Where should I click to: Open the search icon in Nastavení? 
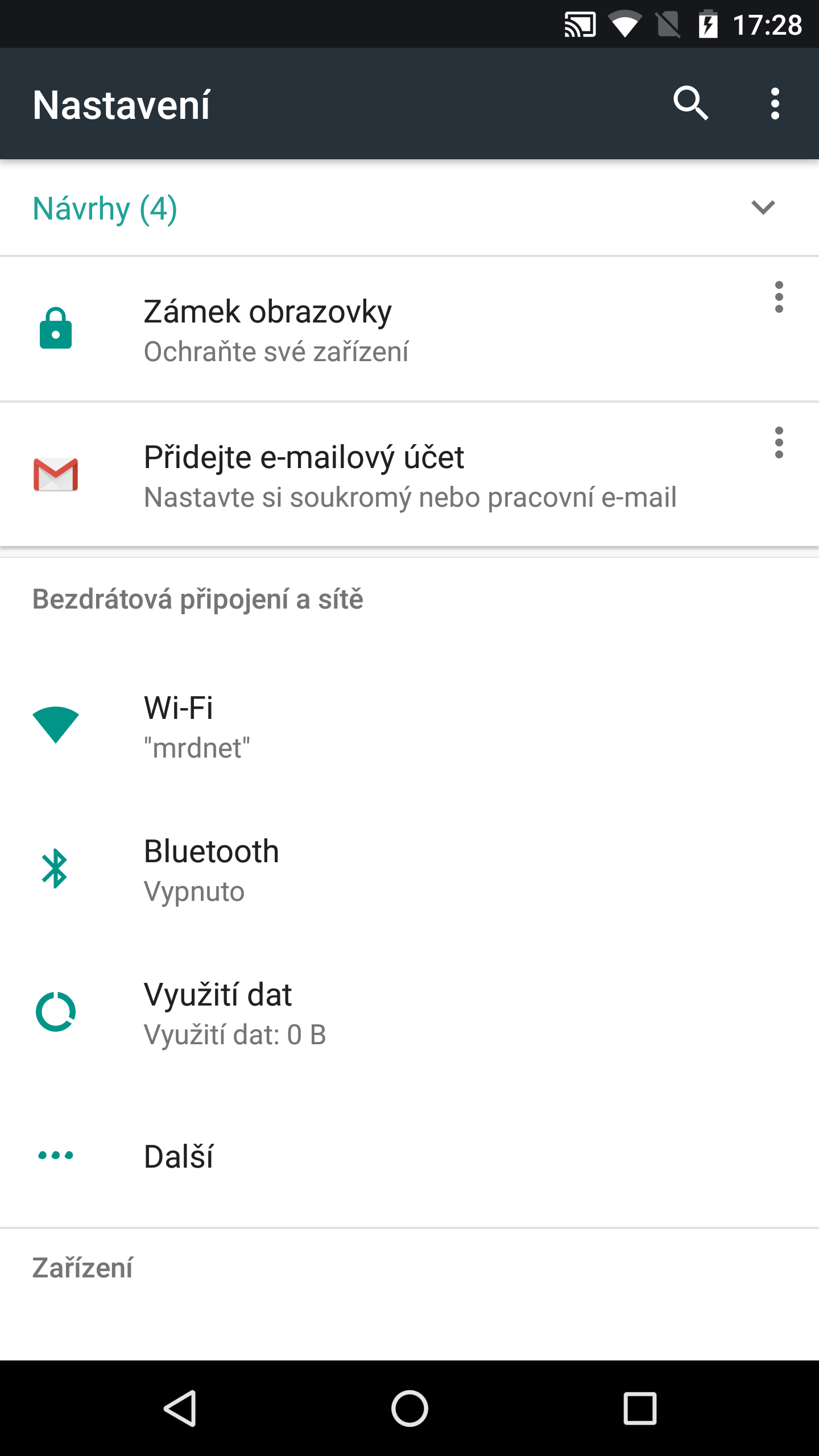pyautogui.click(x=690, y=104)
